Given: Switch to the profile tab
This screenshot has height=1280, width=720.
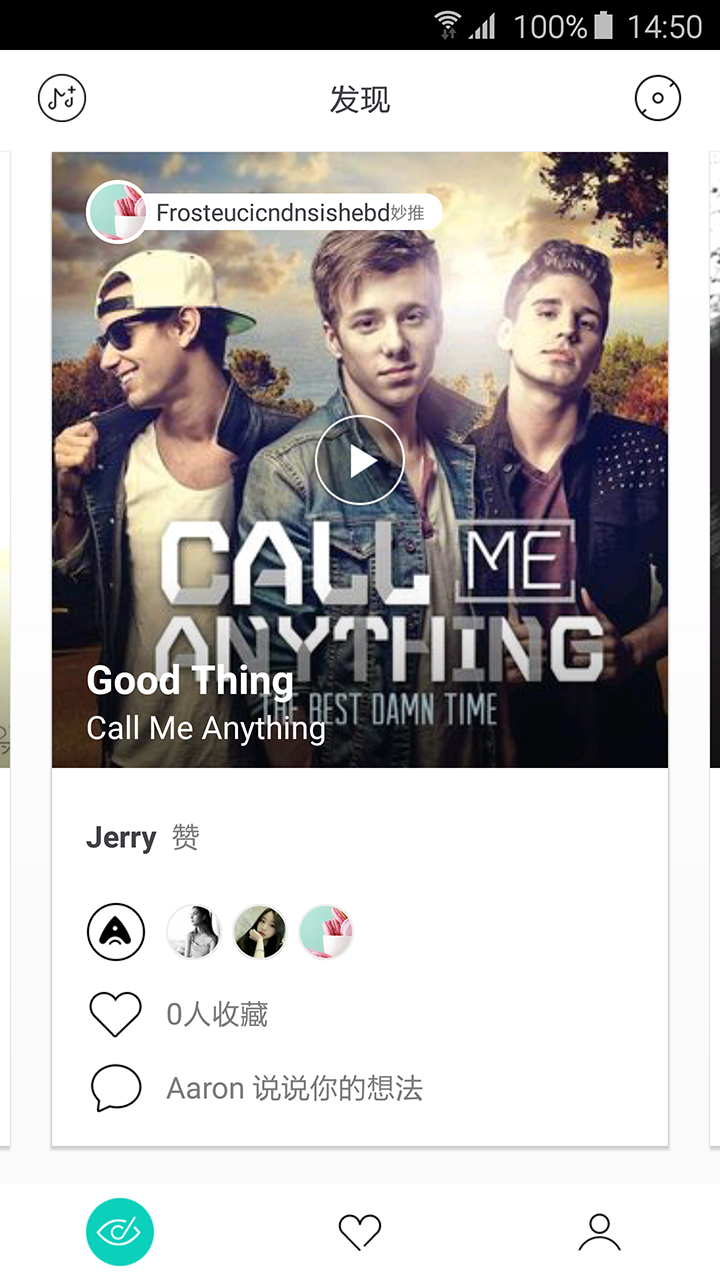Looking at the screenshot, I should pyautogui.click(x=600, y=1232).
